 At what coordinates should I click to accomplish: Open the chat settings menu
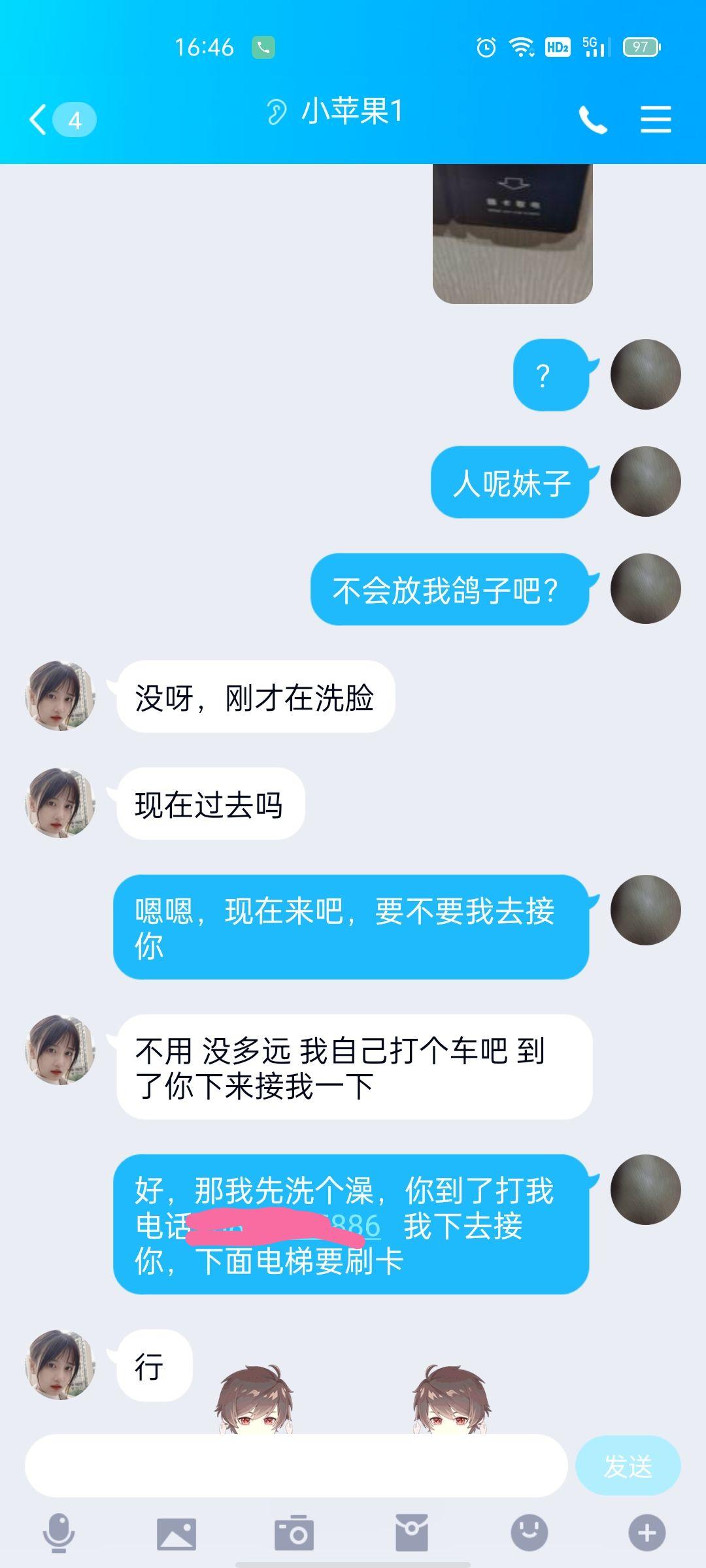pos(656,120)
